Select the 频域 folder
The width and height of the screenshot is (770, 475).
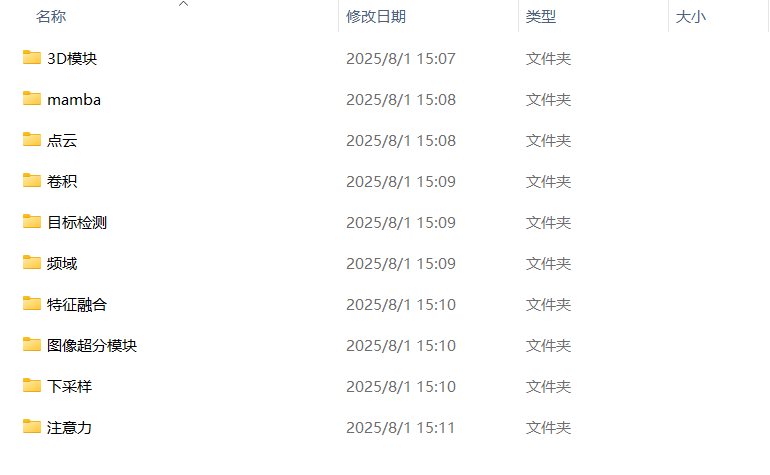click(61, 264)
